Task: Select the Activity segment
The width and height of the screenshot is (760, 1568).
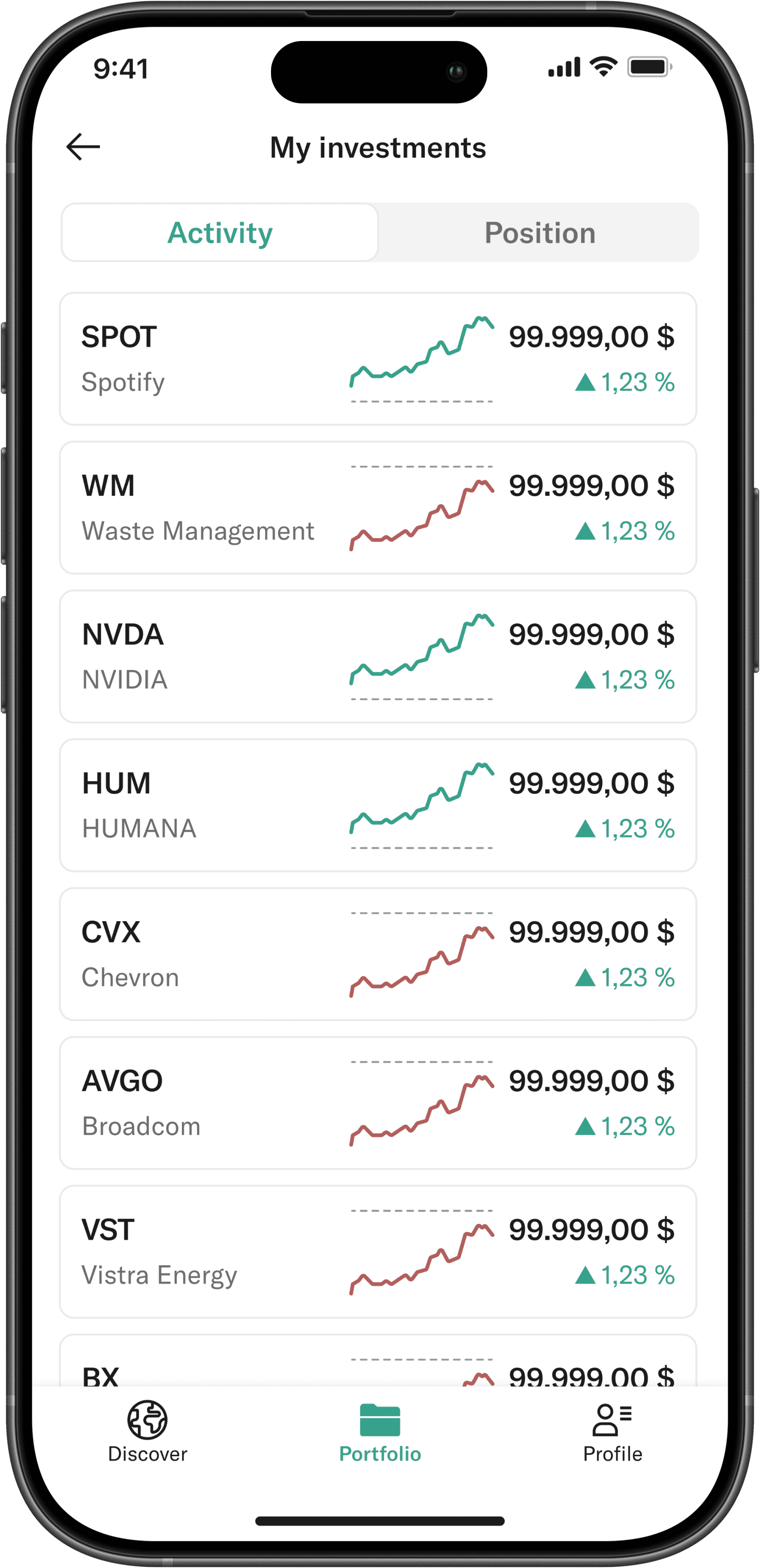Action: tap(220, 232)
